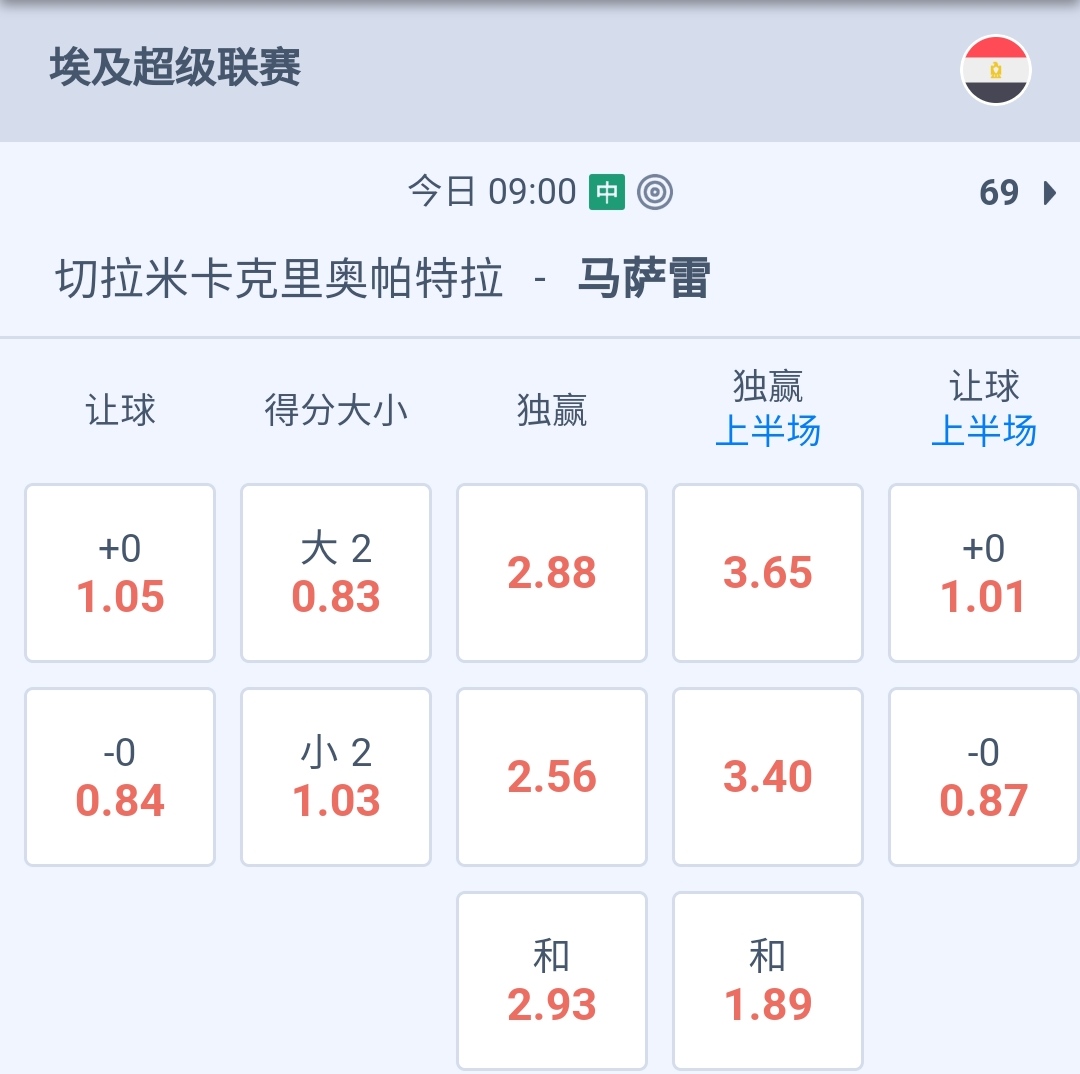Open the 切拉米卡克里奥帕特拉 vs 马萨雷 match
The width and height of the screenshot is (1080, 1074).
point(382,279)
